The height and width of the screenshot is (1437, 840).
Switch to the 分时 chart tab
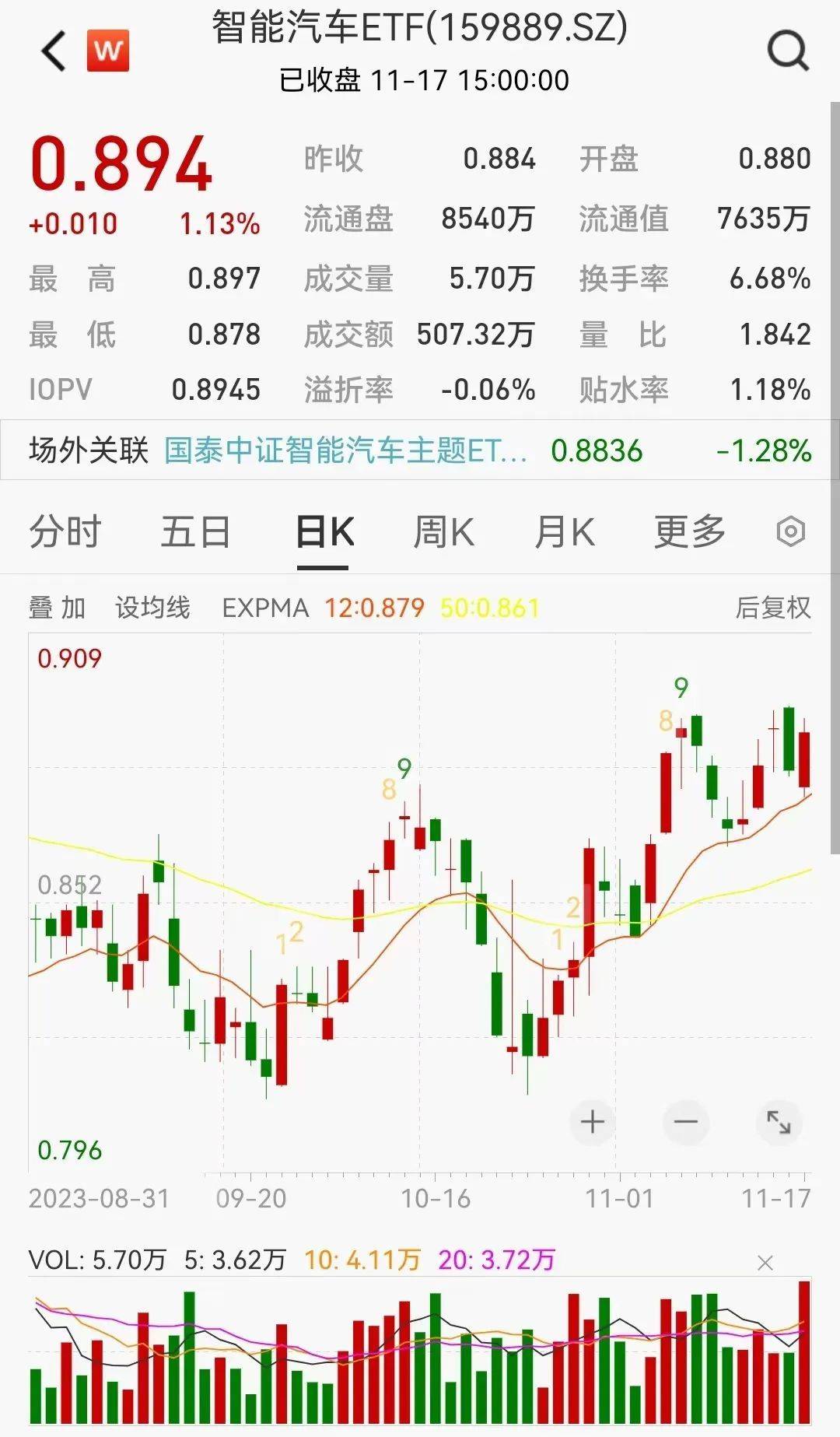click(65, 532)
